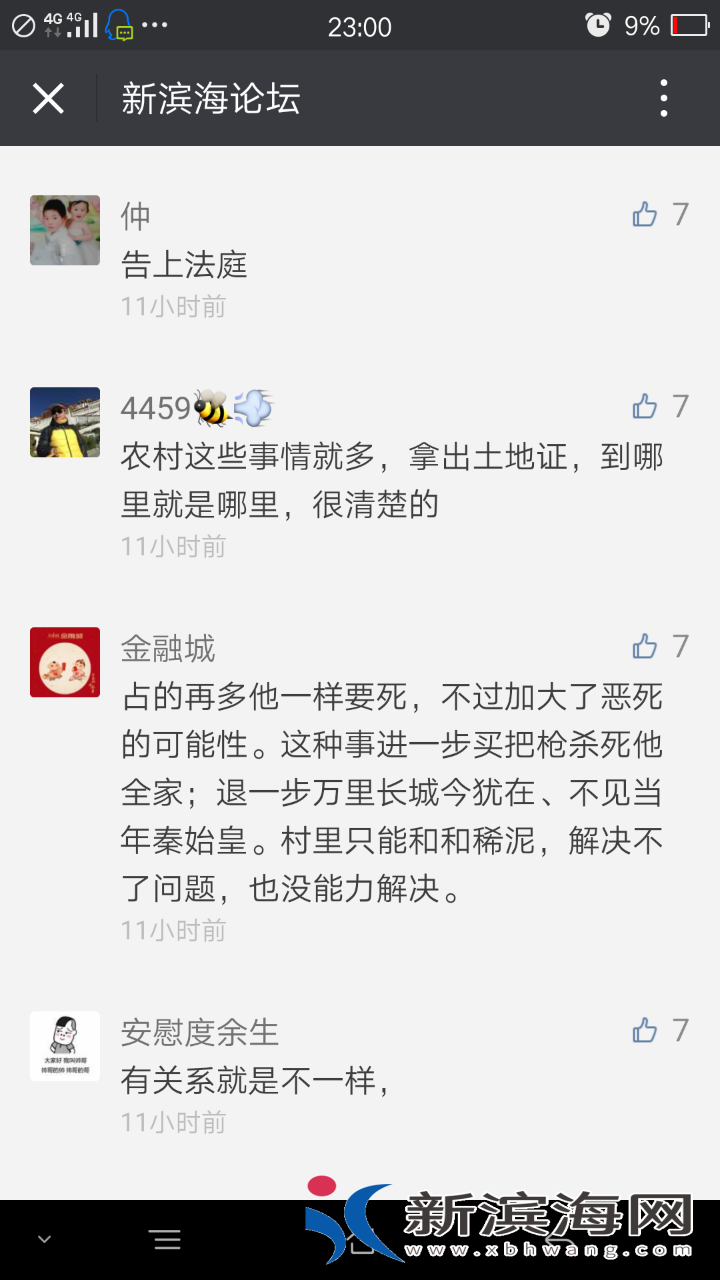The image size is (720, 1280).
Task: View 金融城's profile avatar
Action: [x=65, y=662]
